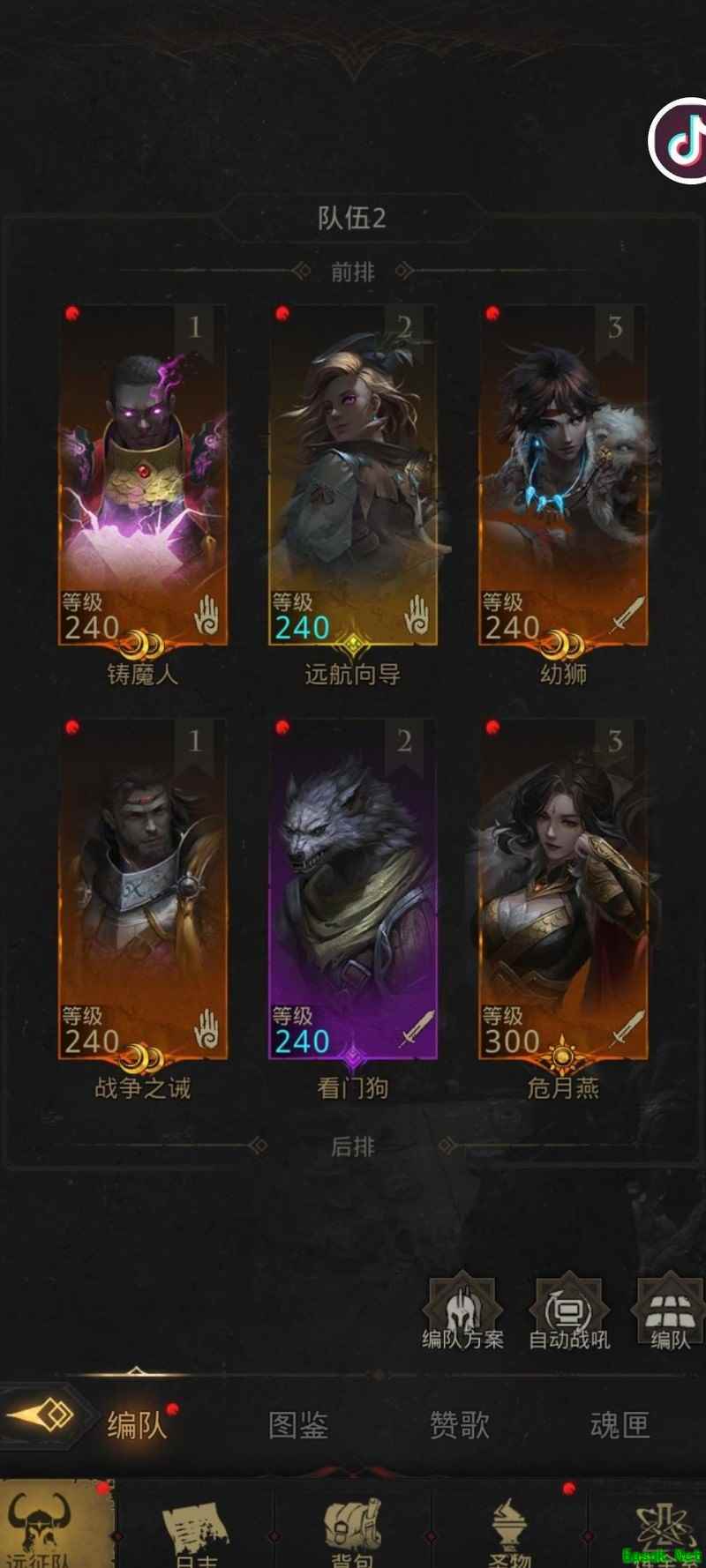
Task: Go to the 赞歌 tab
Action: [459, 1424]
